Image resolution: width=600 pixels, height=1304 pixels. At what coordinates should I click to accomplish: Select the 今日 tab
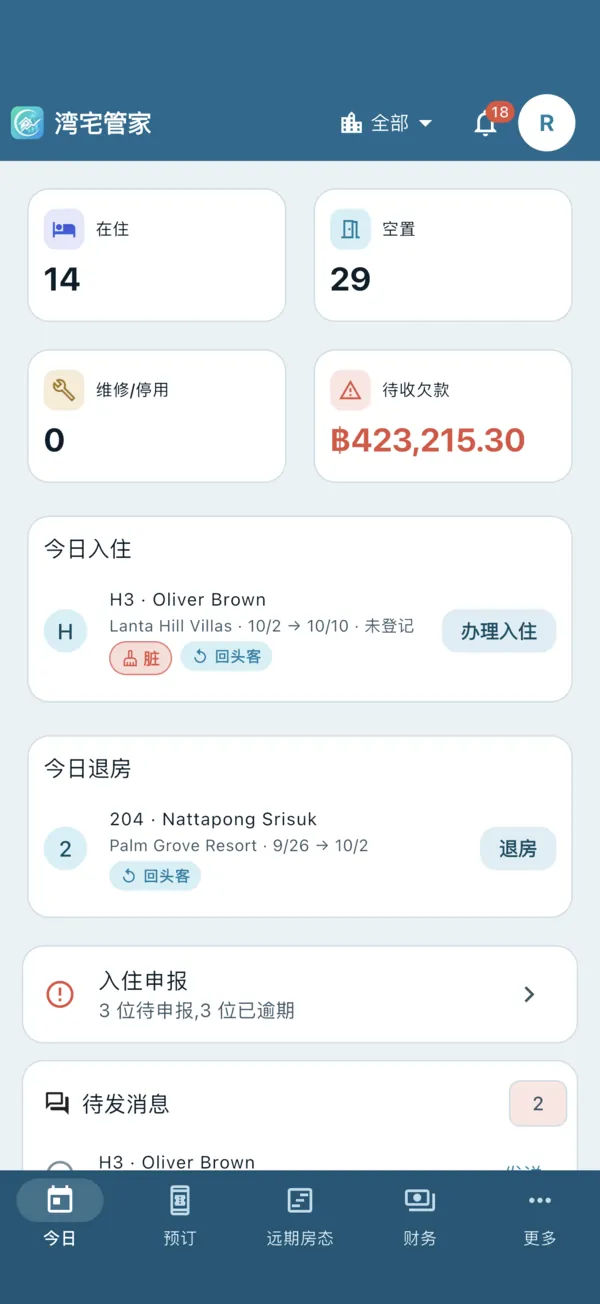[60, 1216]
